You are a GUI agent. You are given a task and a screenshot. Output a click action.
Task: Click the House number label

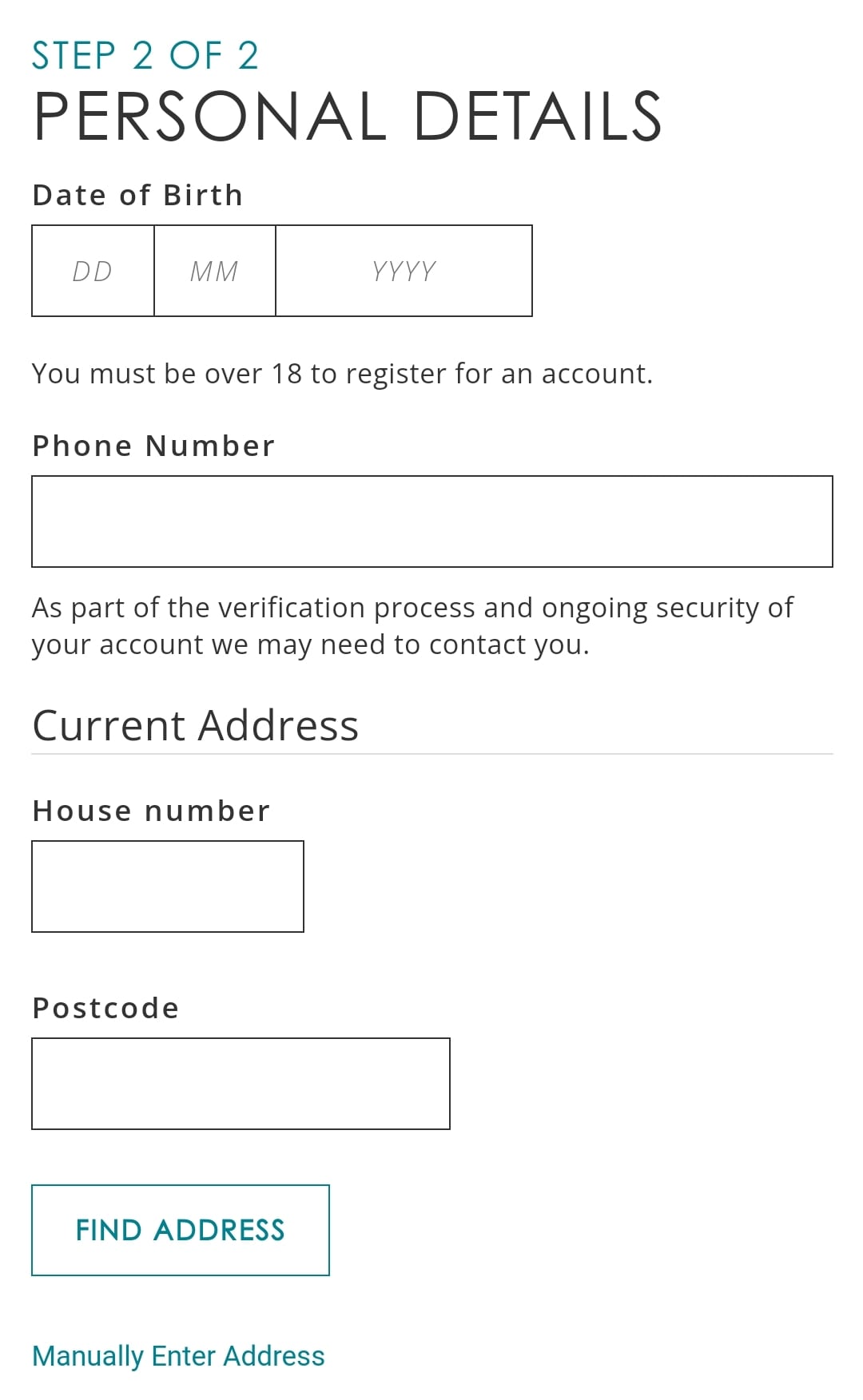click(152, 810)
